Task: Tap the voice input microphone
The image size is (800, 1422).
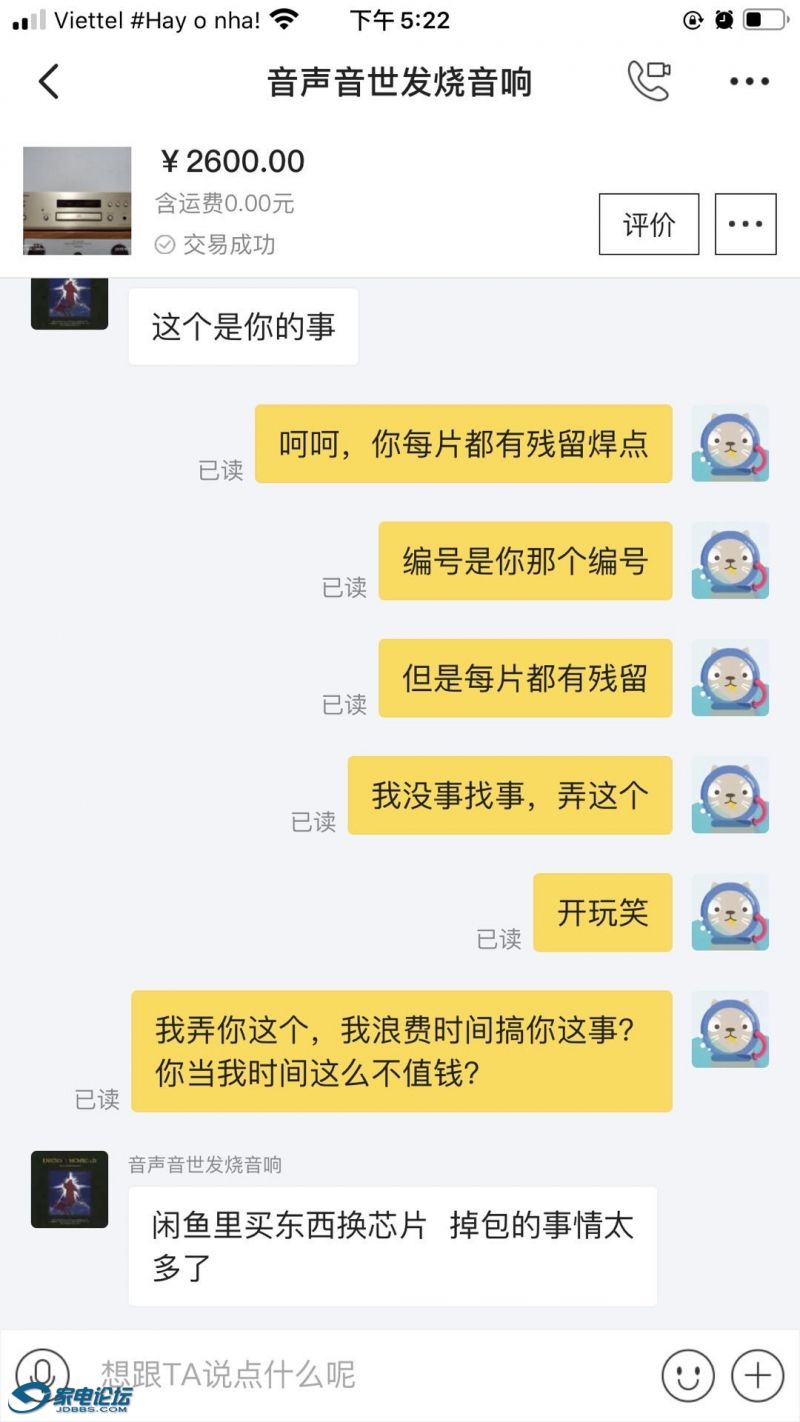Action: click(42, 1374)
